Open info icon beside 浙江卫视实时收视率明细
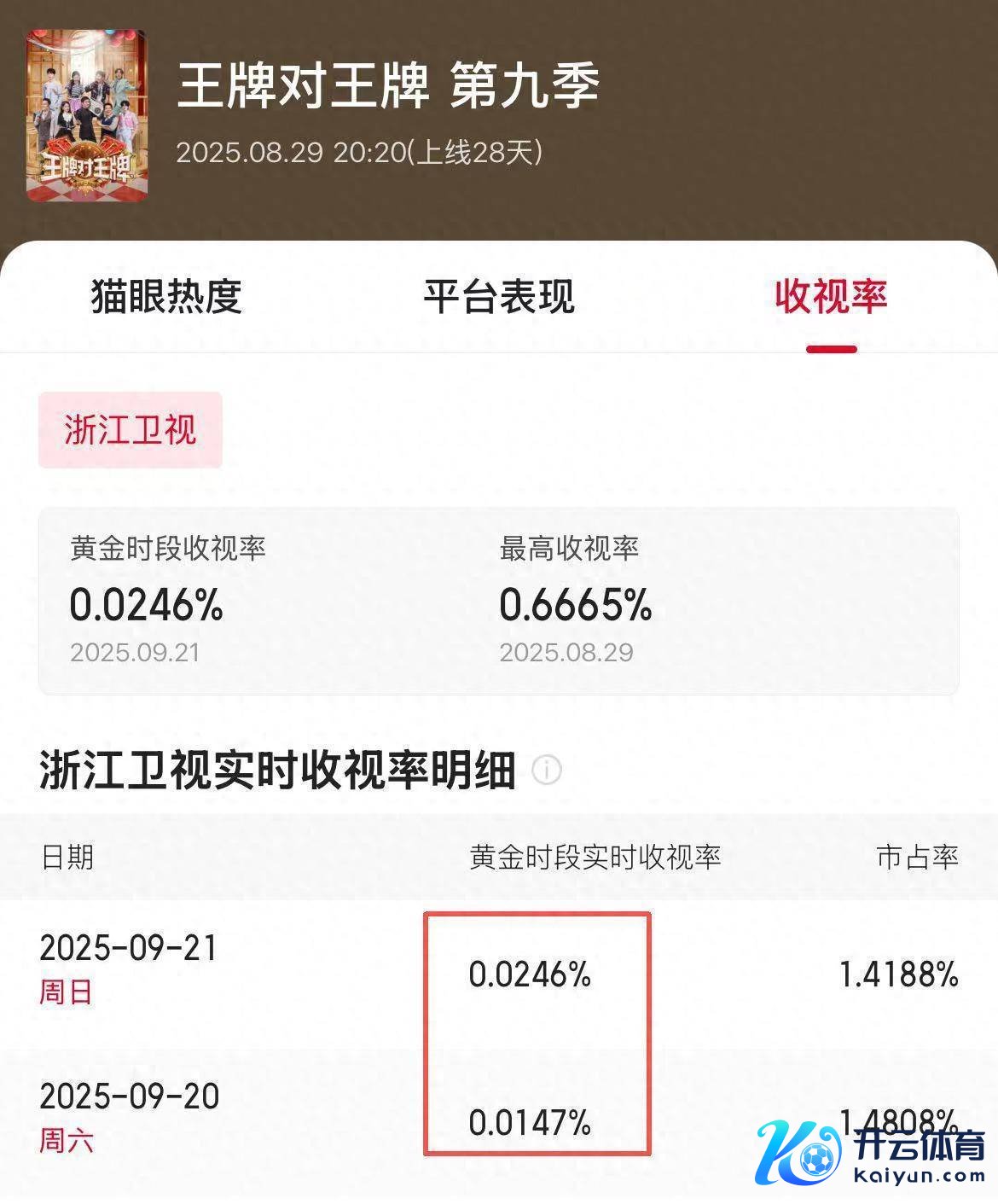 click(x=547, y=771)
